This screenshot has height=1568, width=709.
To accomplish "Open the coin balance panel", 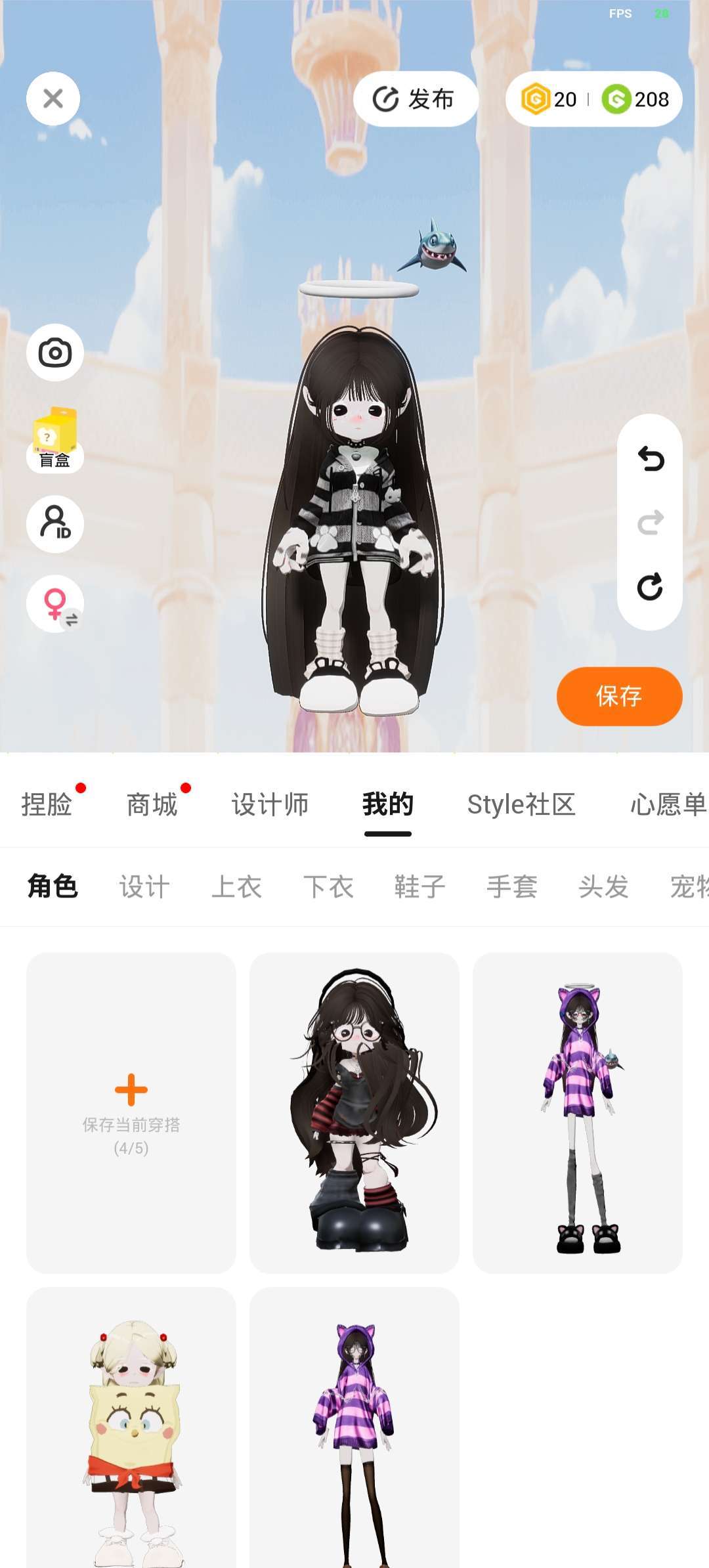I will pos(593,99).
